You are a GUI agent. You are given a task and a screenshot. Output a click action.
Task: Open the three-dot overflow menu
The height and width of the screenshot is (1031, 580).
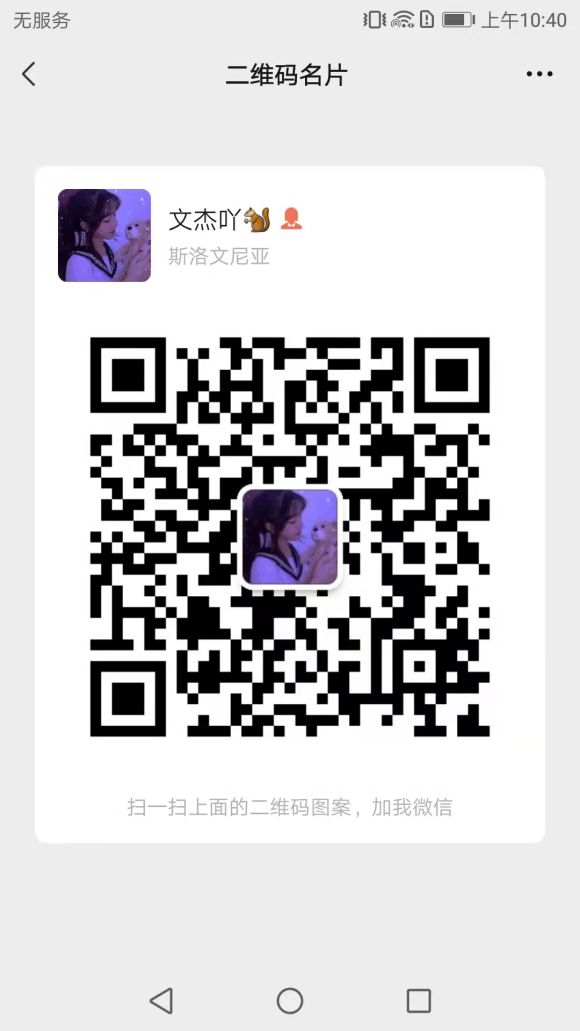click(539, 74)
